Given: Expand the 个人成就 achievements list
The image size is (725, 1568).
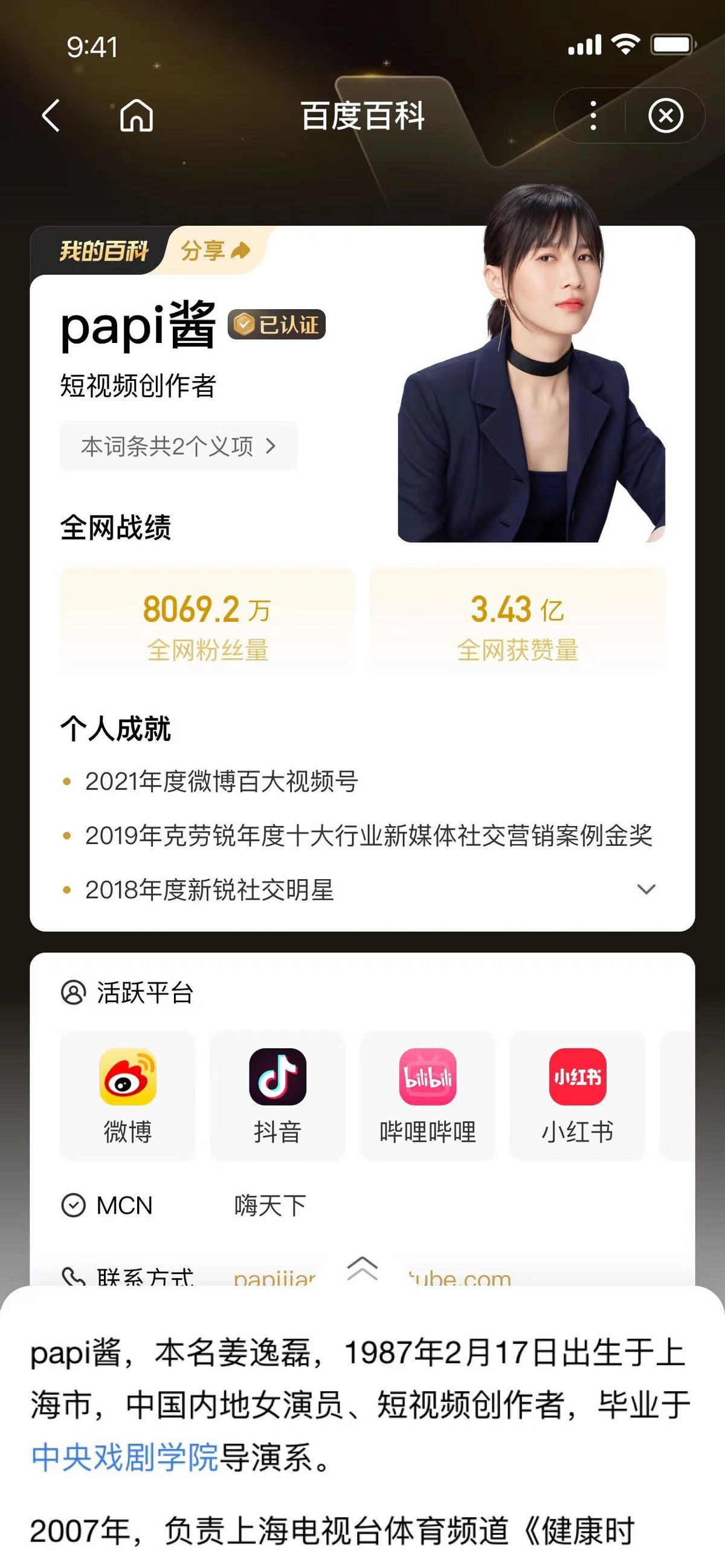Looking at the screenshot, I should [646, 889].
